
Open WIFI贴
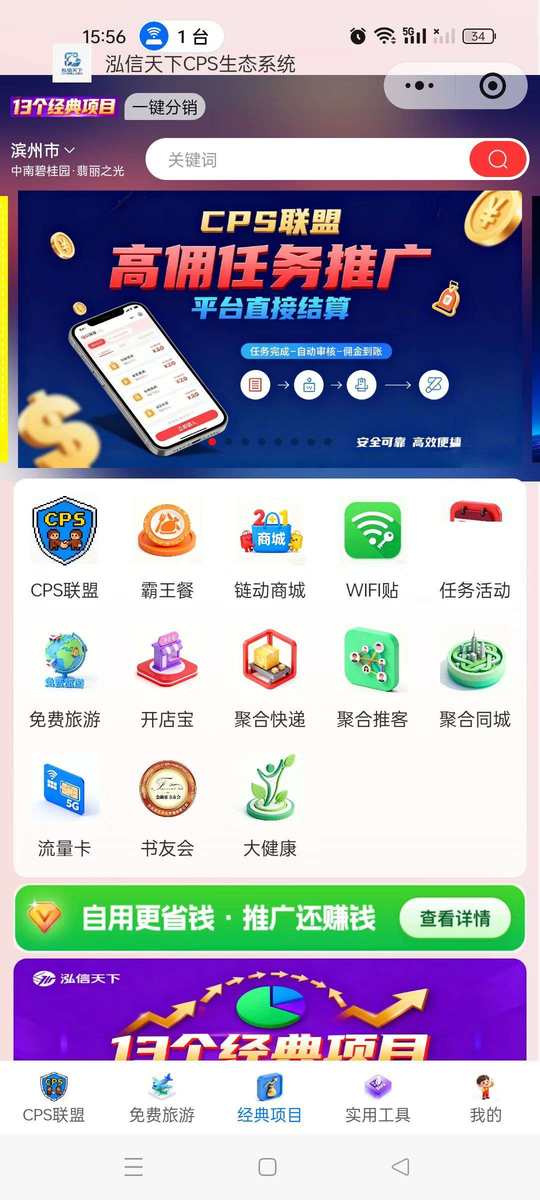(372, 549)
